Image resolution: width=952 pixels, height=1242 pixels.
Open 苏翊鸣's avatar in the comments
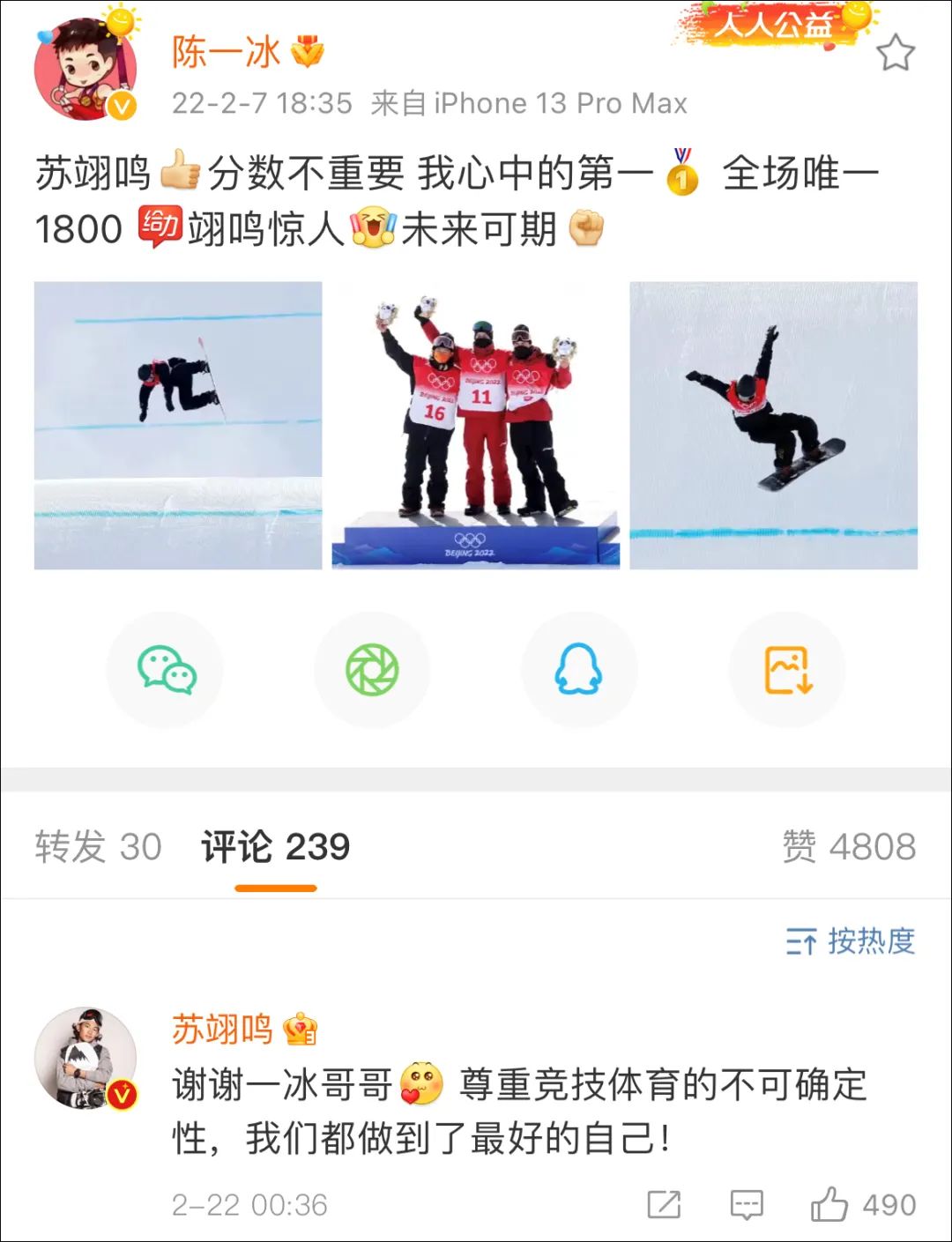[86, 1058]
